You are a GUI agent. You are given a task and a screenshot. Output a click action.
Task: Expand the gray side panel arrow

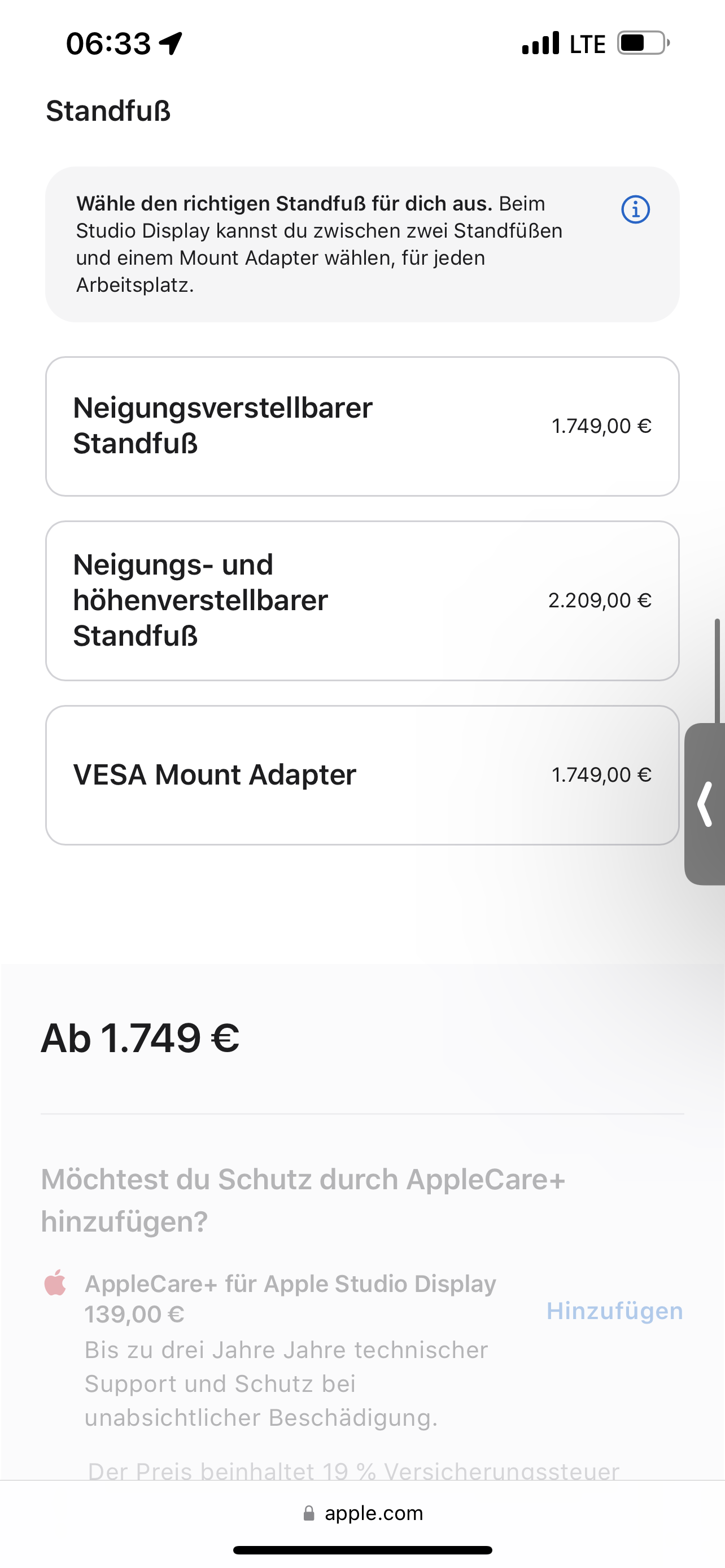click(x=706, y=804)
